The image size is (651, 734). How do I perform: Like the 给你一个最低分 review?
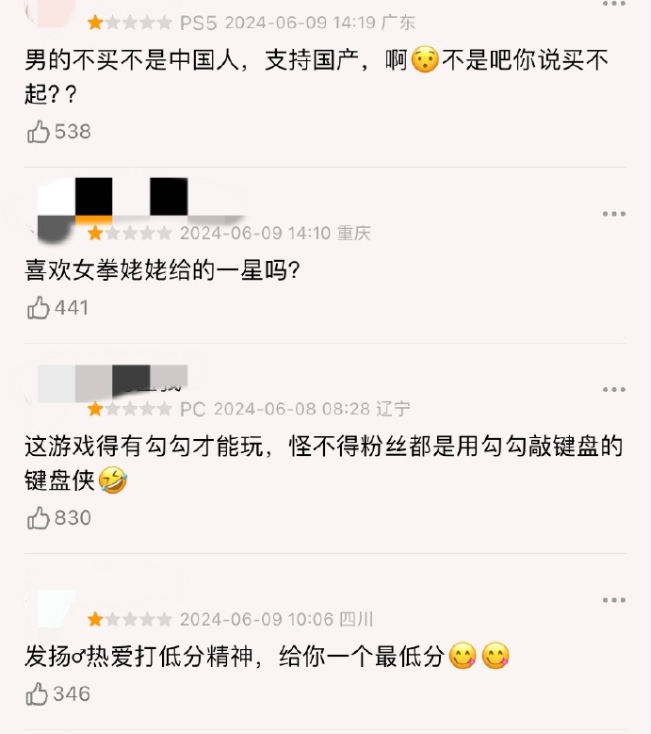click(x=39, y=693)
